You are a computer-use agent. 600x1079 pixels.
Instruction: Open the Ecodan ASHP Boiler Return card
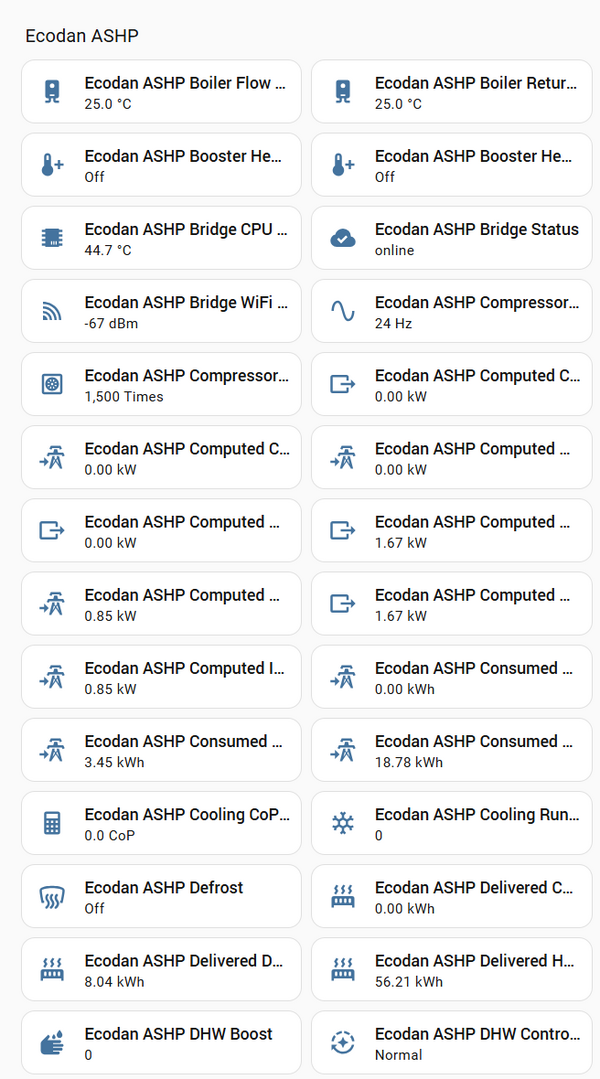451,91
